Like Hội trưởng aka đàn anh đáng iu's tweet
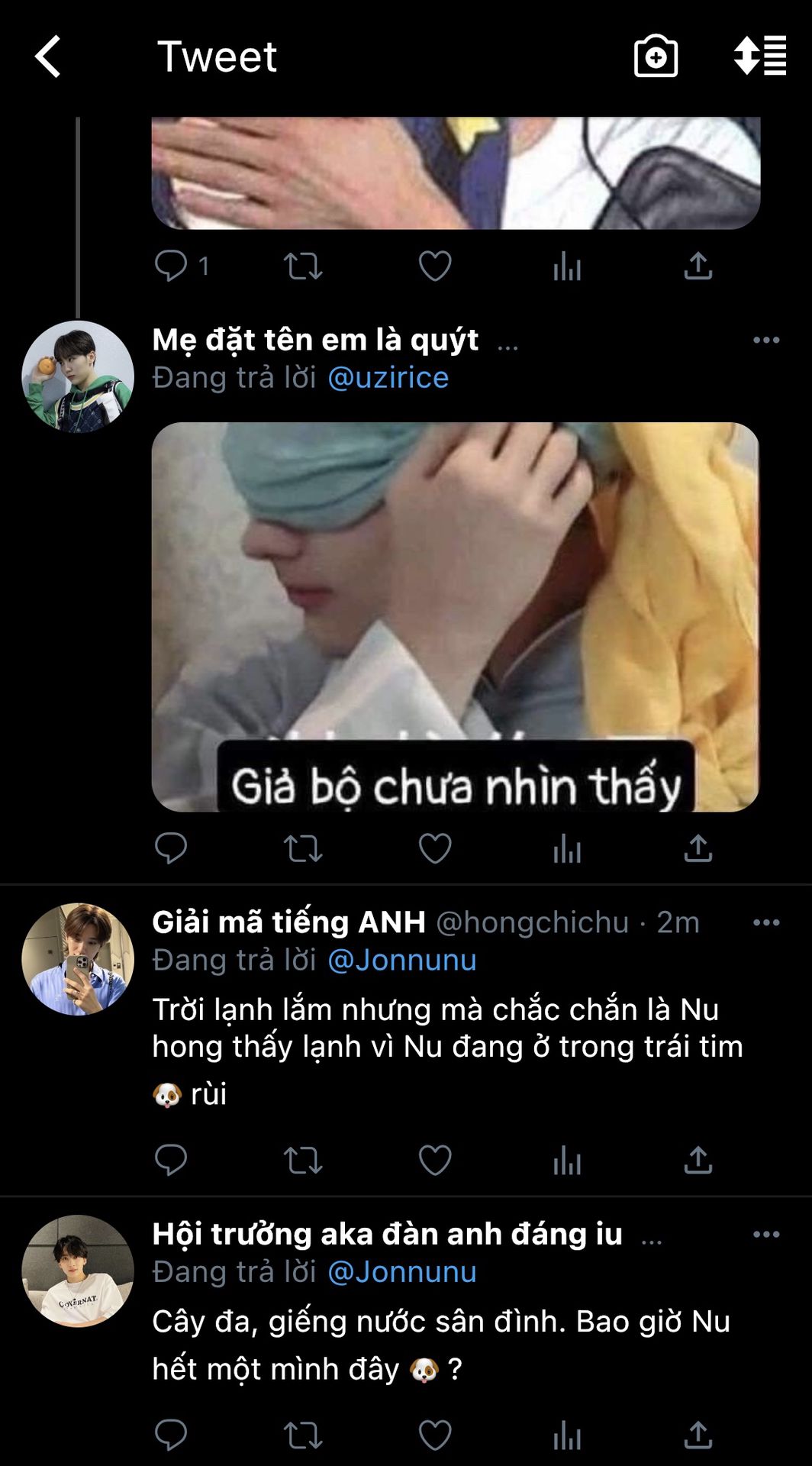The height and width of the screenshot is (1466, 812). [x=435, y=1435]
